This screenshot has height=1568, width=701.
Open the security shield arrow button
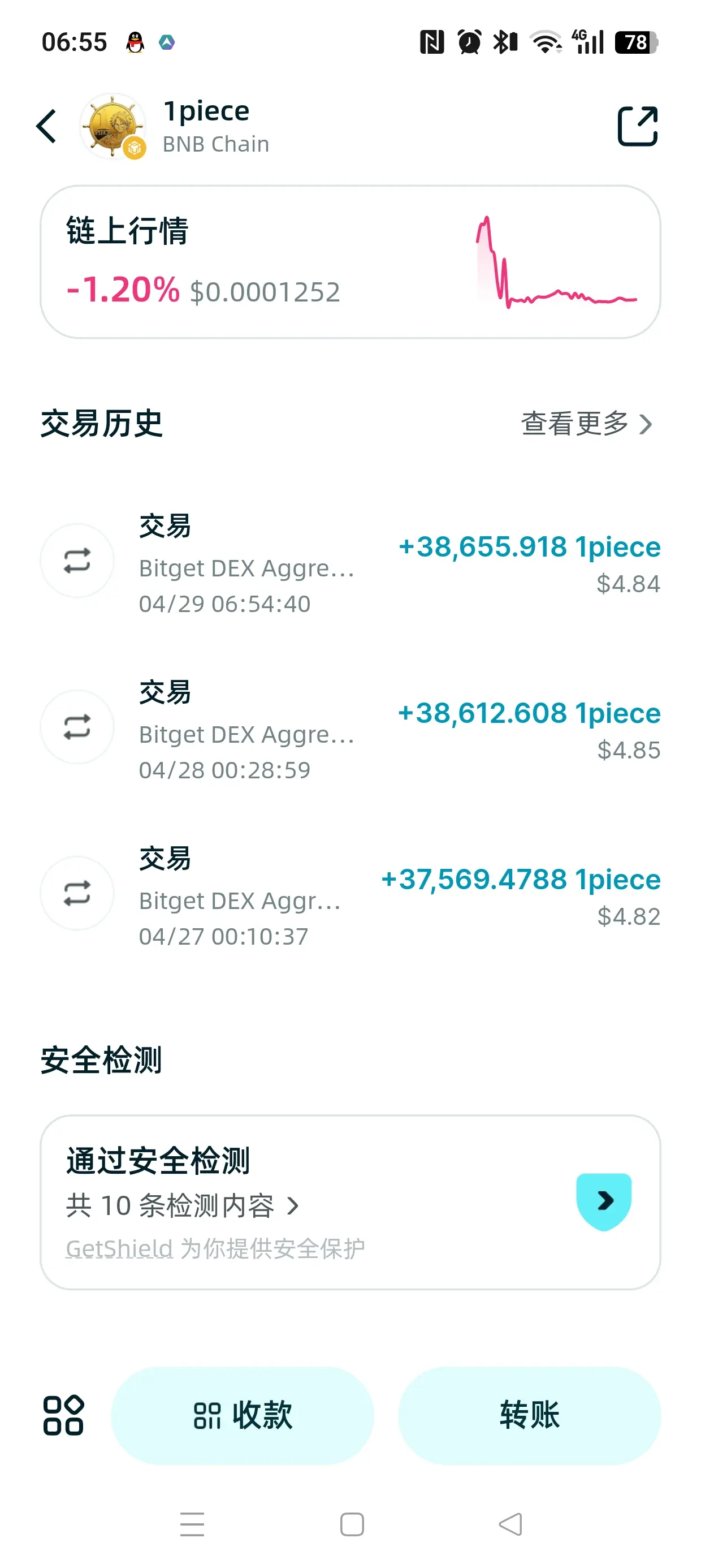point(604,1201)
